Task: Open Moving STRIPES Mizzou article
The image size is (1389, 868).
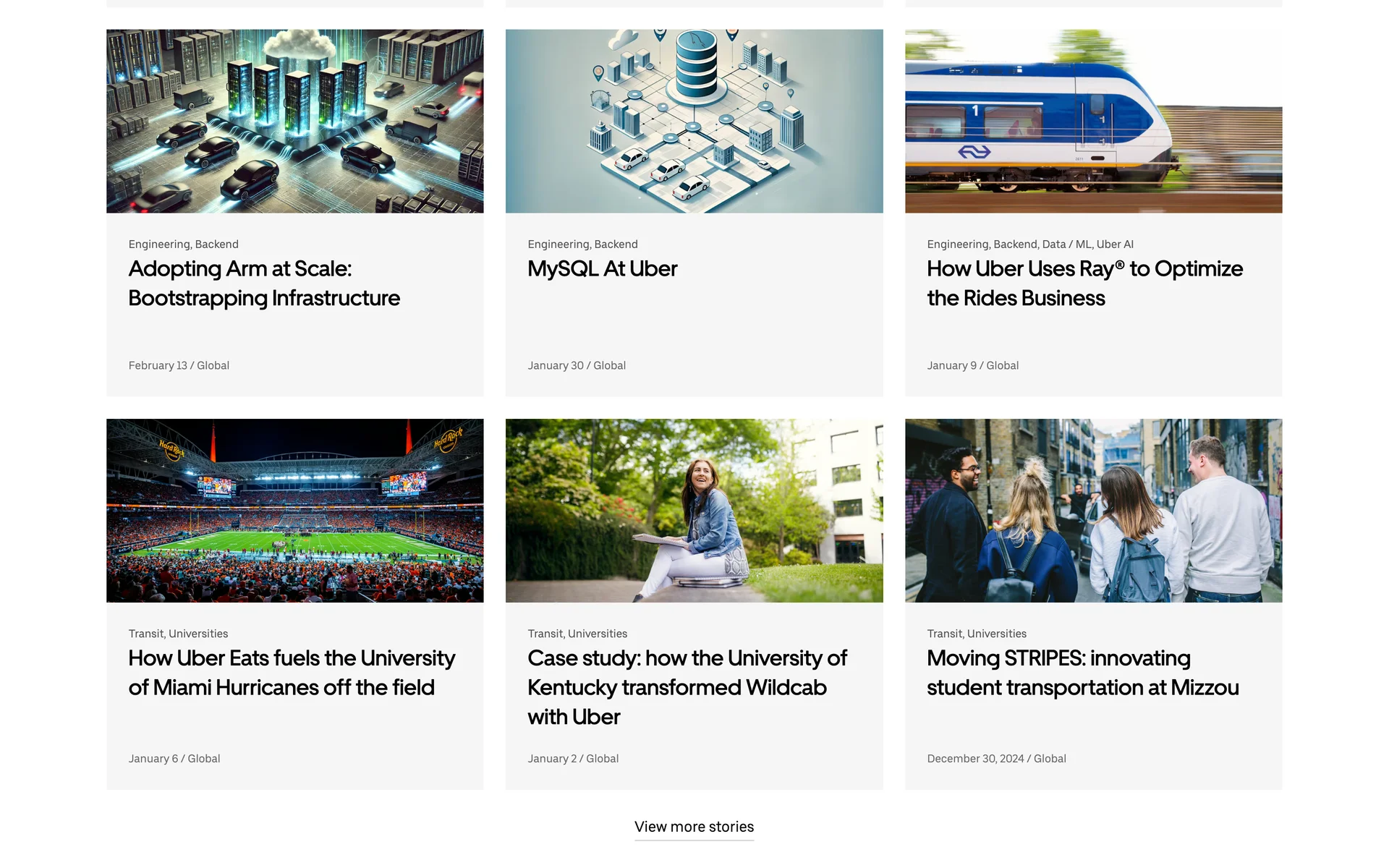Action: [x=1082, y=672]
